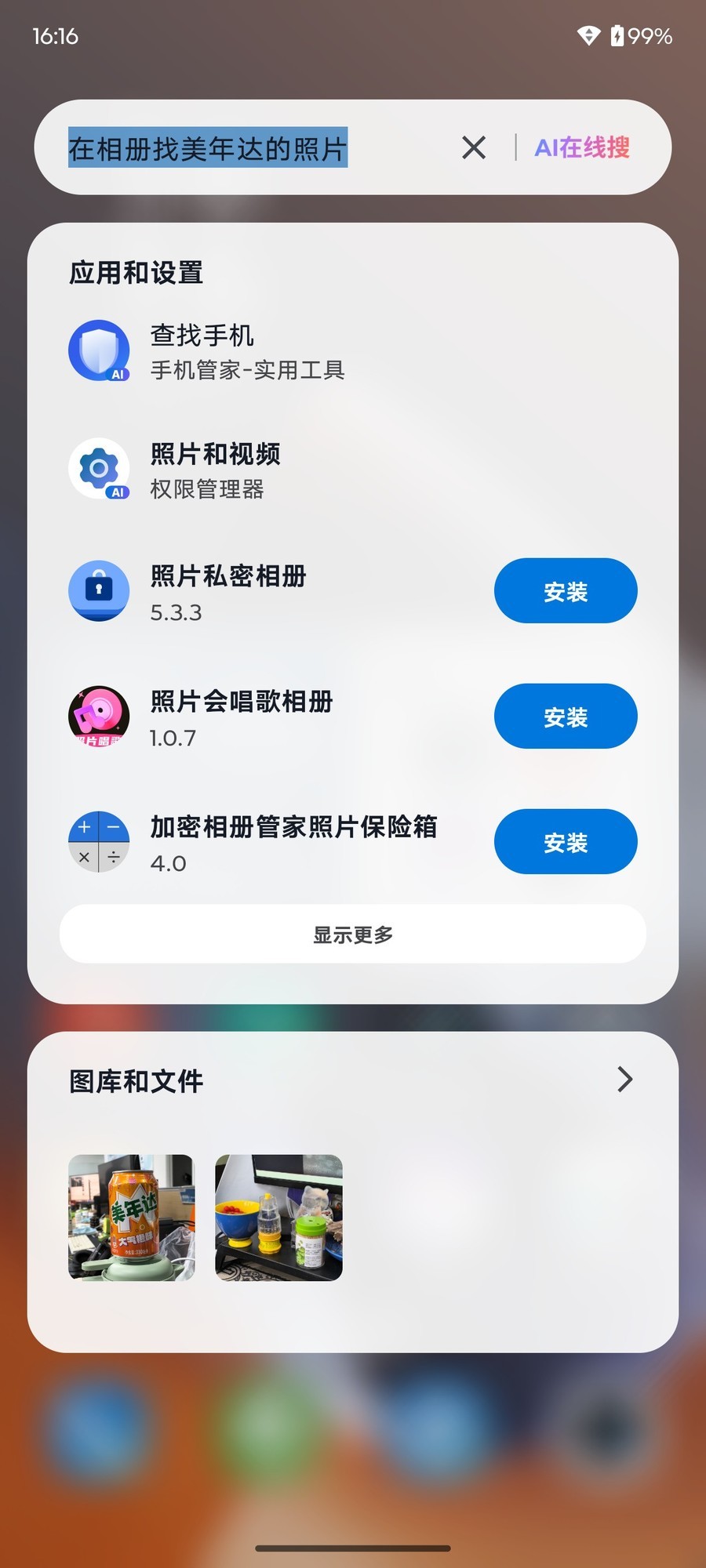The image size is (706, 1568).
Task: Install 照片私密相册 with its 安装 button
Action: (566, 591)
